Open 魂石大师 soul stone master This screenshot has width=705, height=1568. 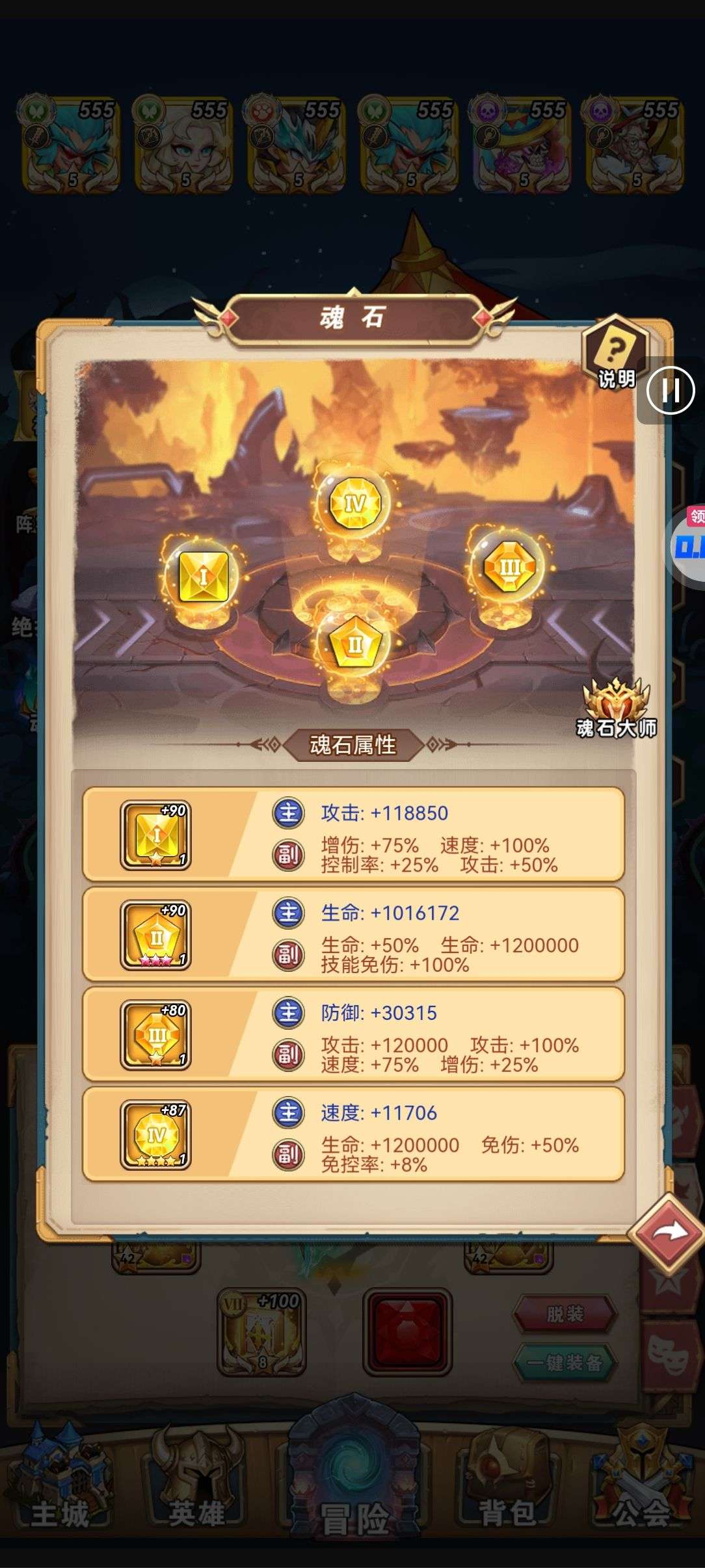(x=616, y=708)
